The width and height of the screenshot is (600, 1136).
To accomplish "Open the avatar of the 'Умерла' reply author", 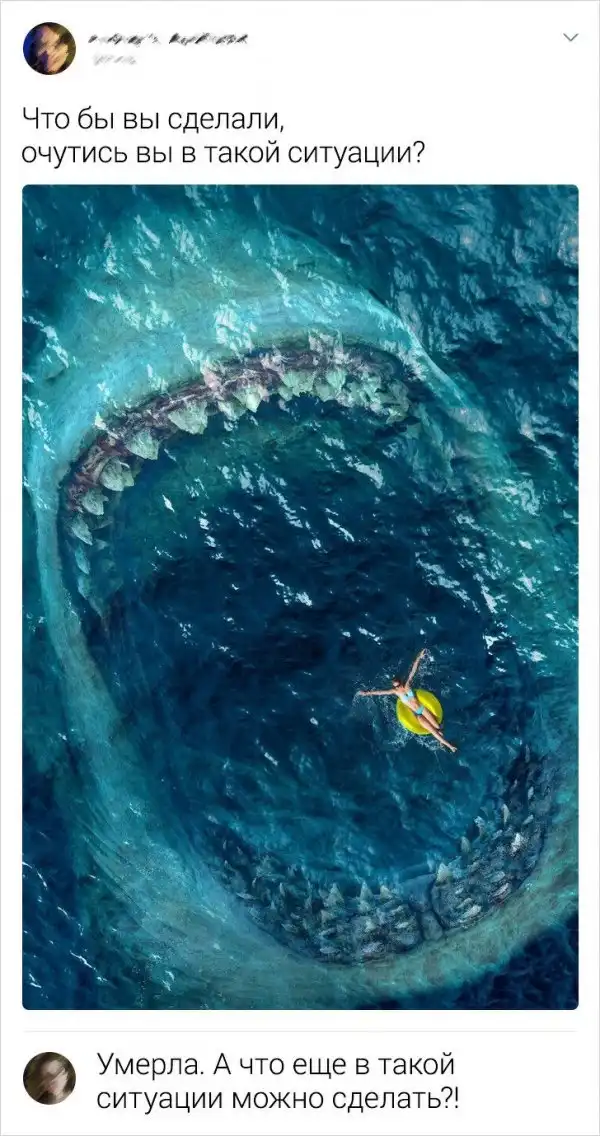I will click(x=48, y=1076).
